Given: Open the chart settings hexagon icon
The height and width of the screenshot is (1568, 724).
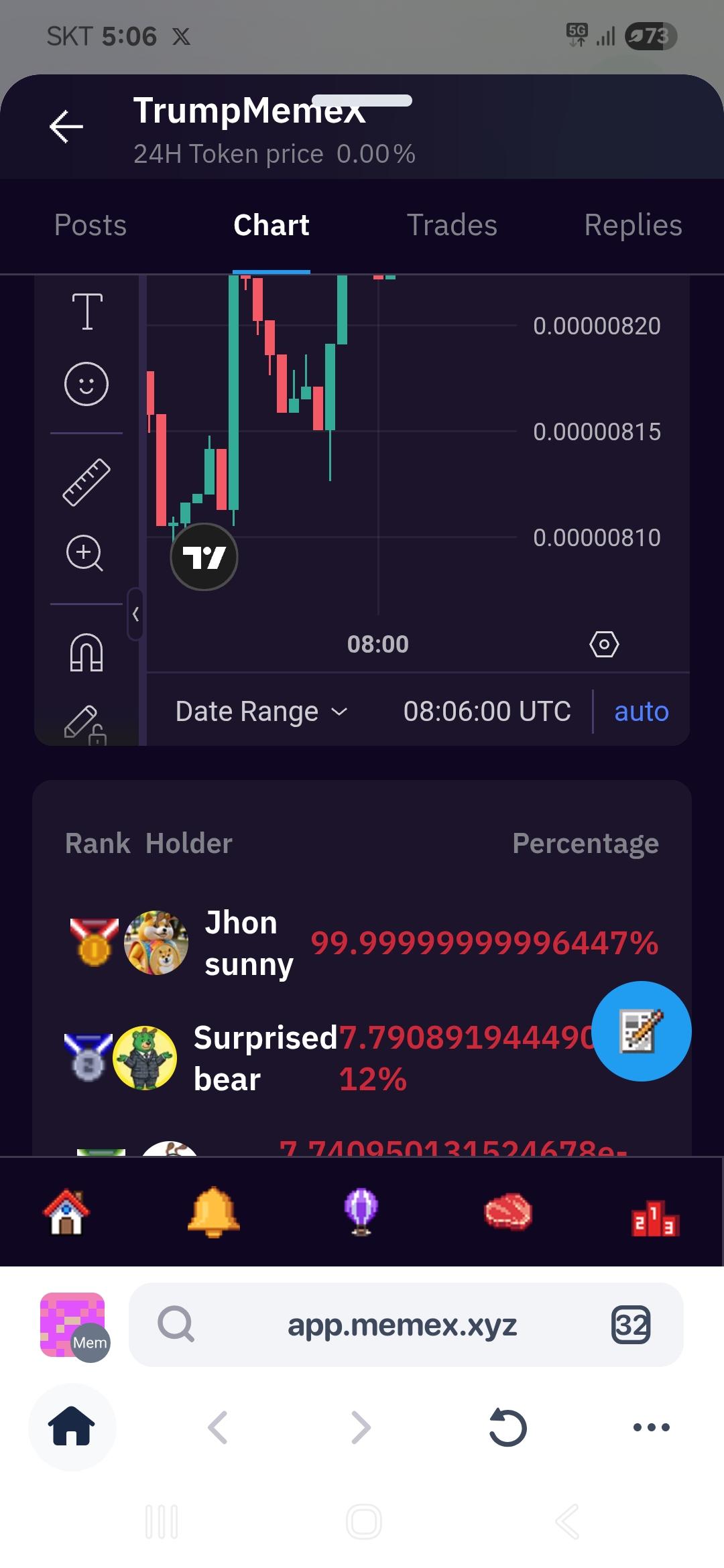Looking at the screenshot, I should tap(604, 645).
